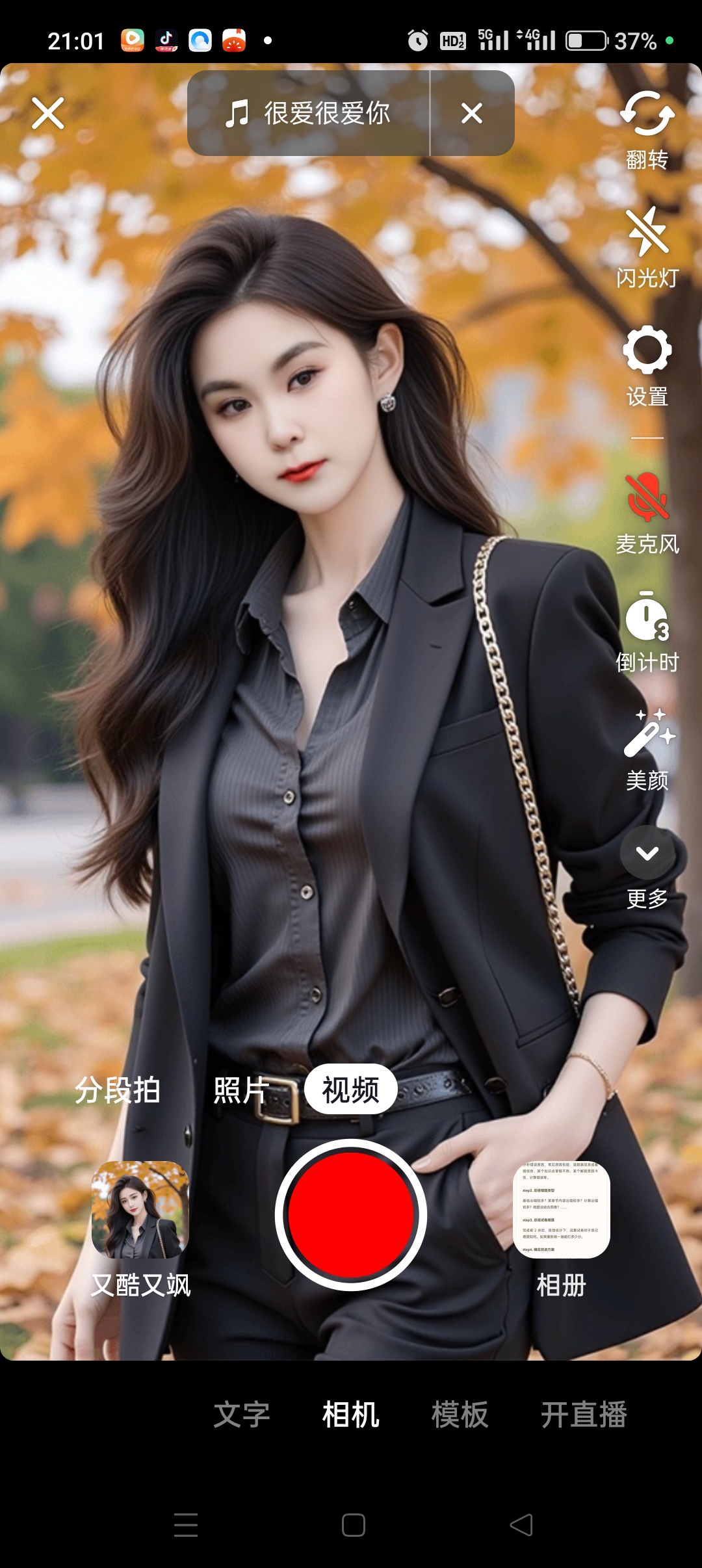Go back using system back button

[x=521, y=1524]
